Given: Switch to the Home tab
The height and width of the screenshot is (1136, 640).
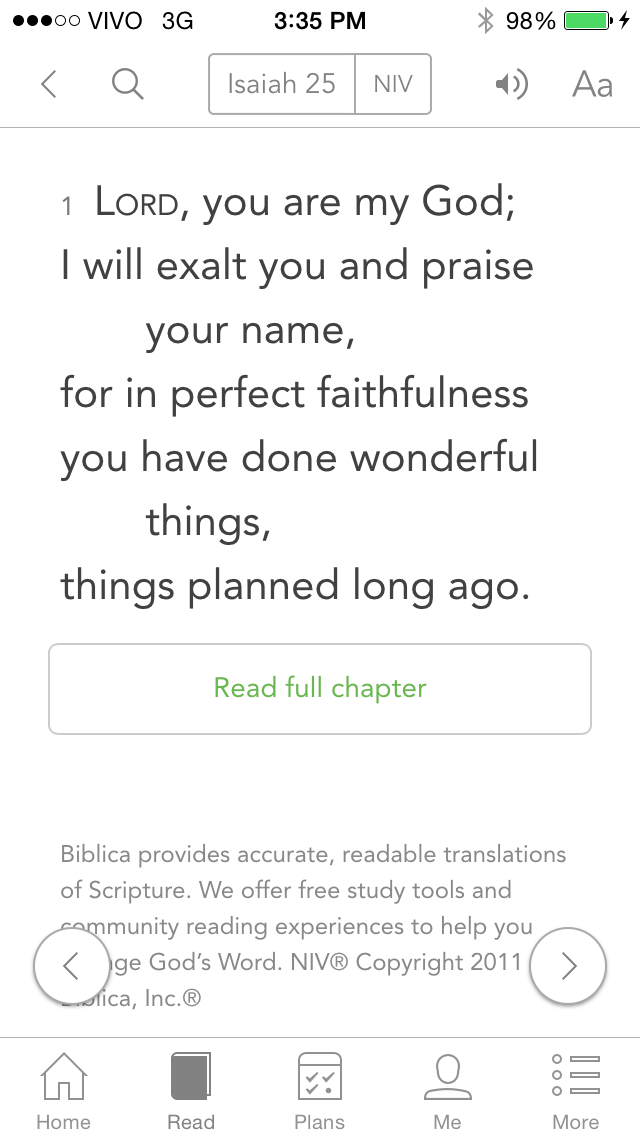Looking at the screenshot, I should click(x=63, y=1090).
